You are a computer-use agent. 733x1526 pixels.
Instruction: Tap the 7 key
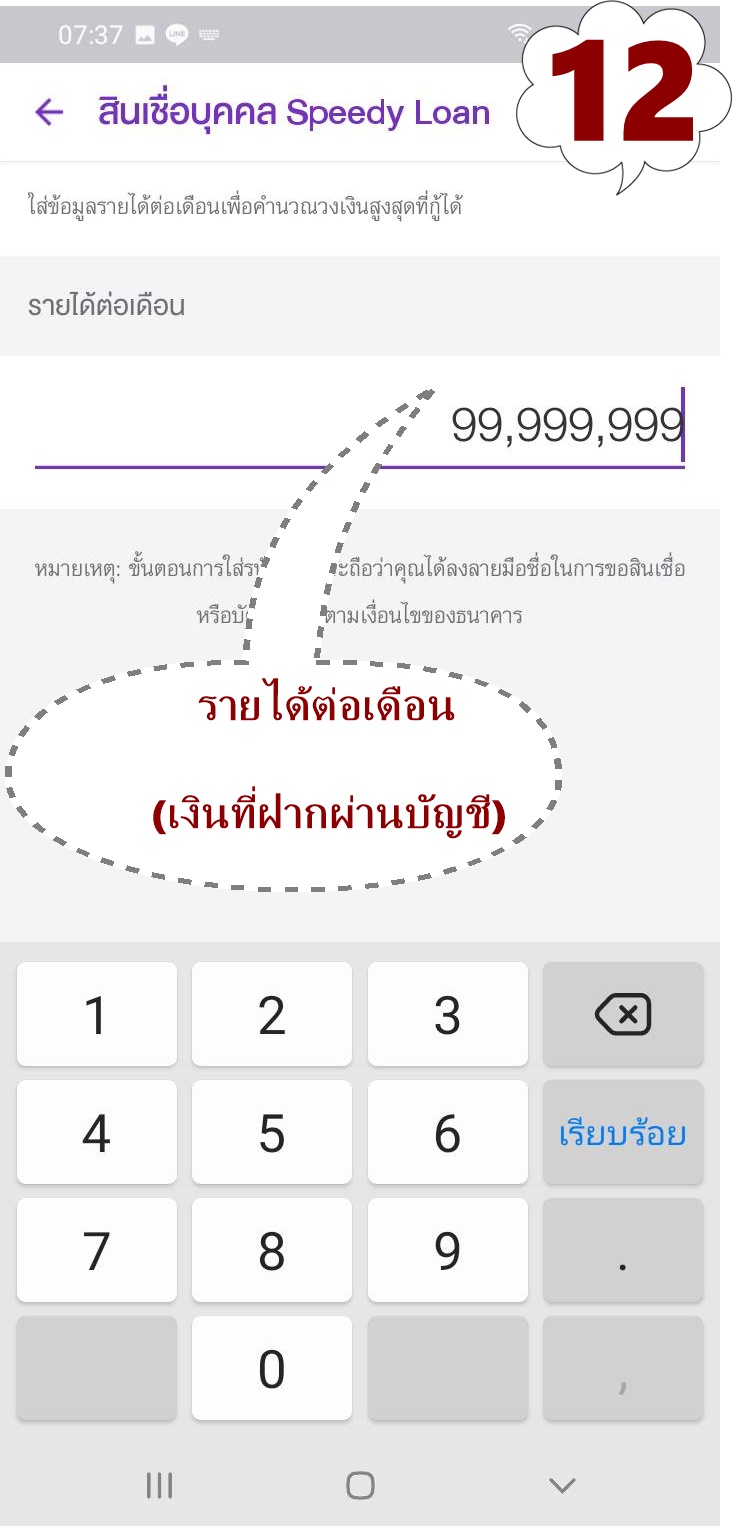[x=97, y=1250]
